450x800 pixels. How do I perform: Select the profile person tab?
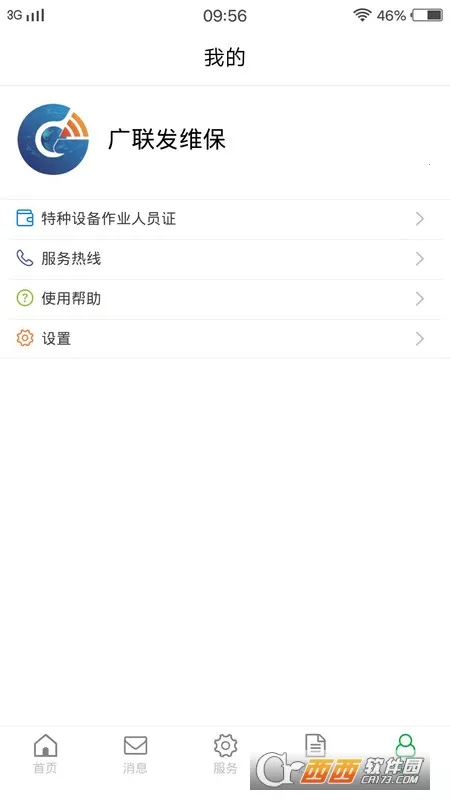[406, 746]
